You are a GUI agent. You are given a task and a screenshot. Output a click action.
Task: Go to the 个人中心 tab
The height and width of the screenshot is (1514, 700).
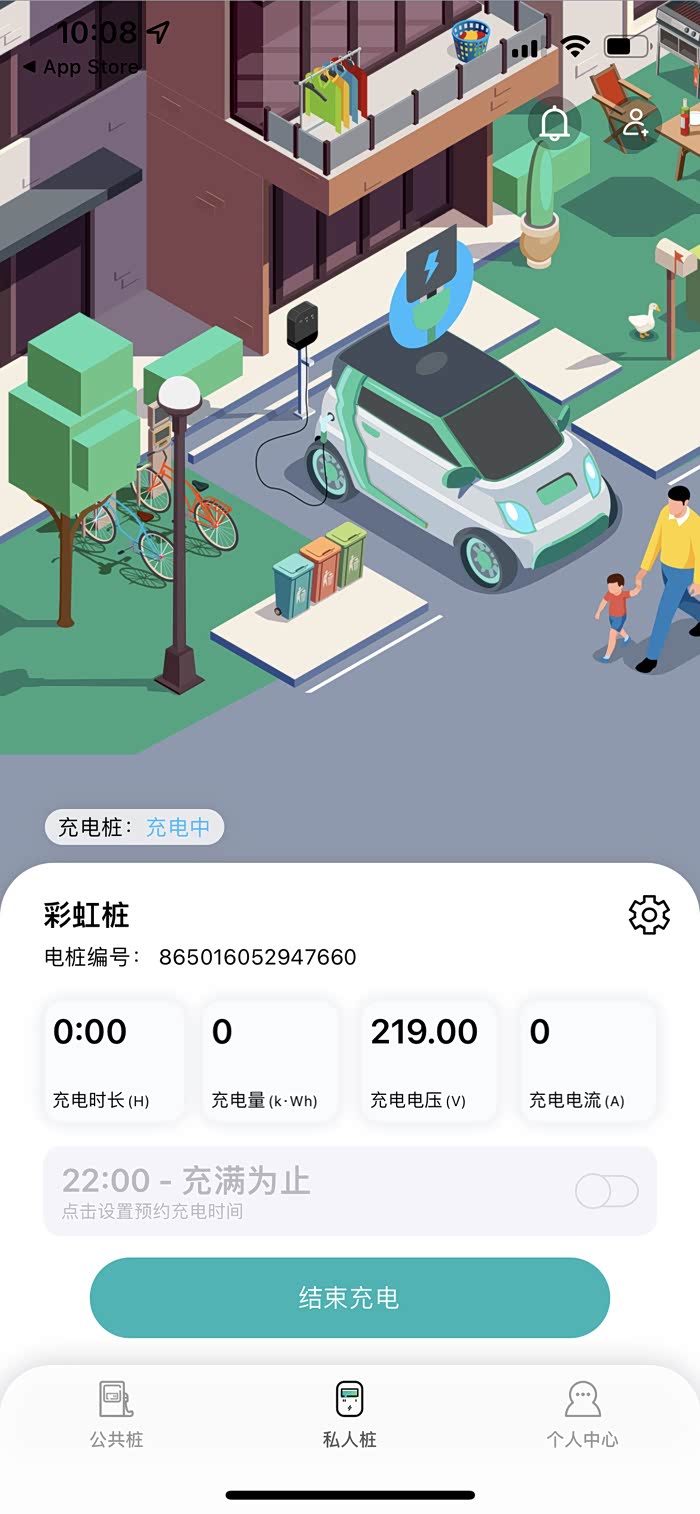pyautogui.click(x=582, y=1414)
